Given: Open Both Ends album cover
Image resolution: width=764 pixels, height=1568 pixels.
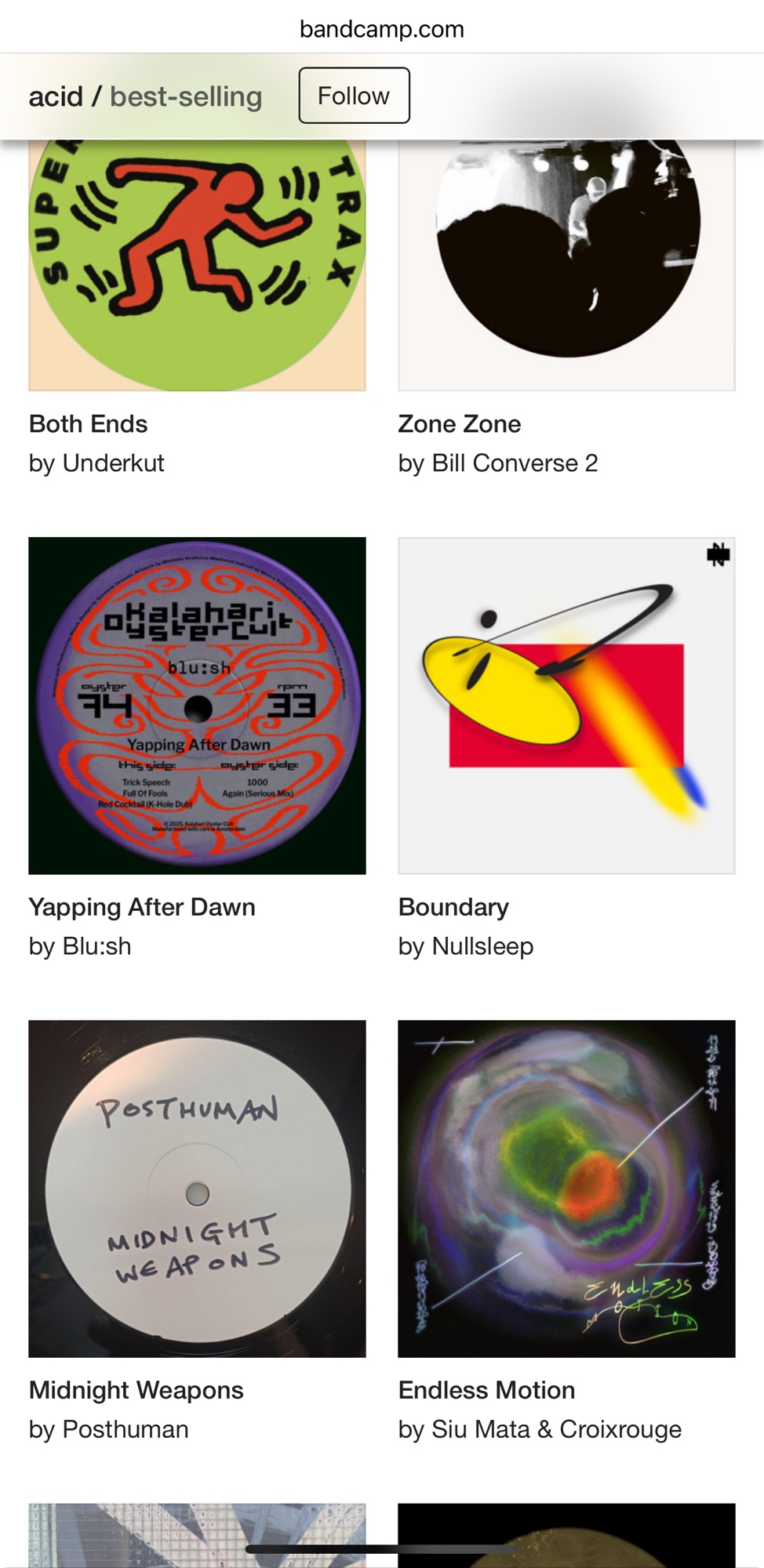Looking at the screenshot, I should click(197, 267).
